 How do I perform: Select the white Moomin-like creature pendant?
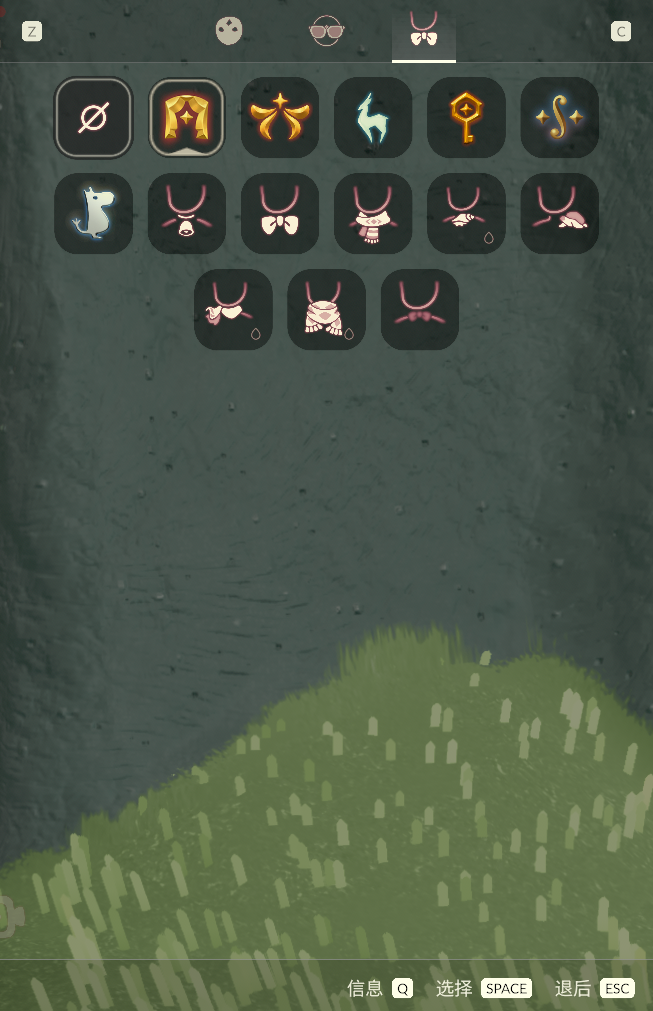click(93, 213)
